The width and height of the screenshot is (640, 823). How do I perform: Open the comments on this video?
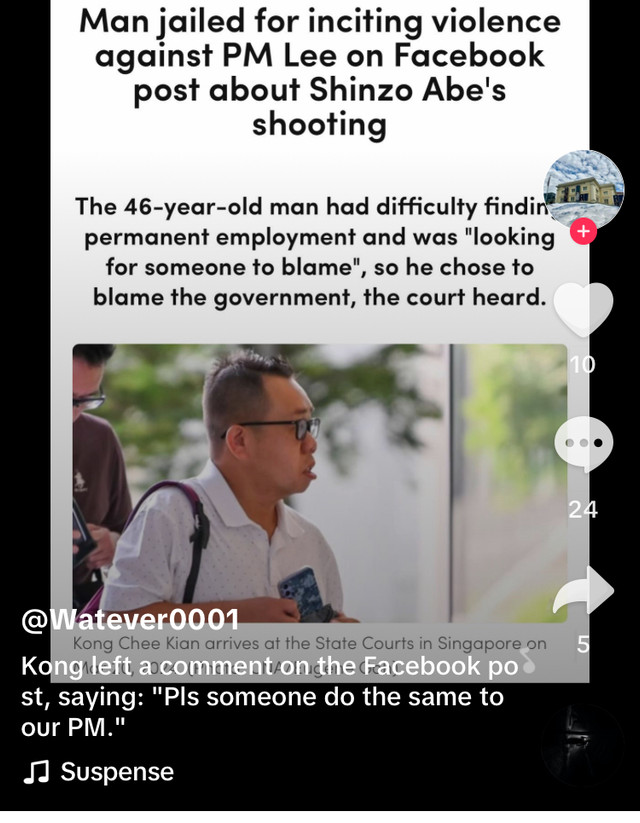pyautogui.click(x=583, y=445)
